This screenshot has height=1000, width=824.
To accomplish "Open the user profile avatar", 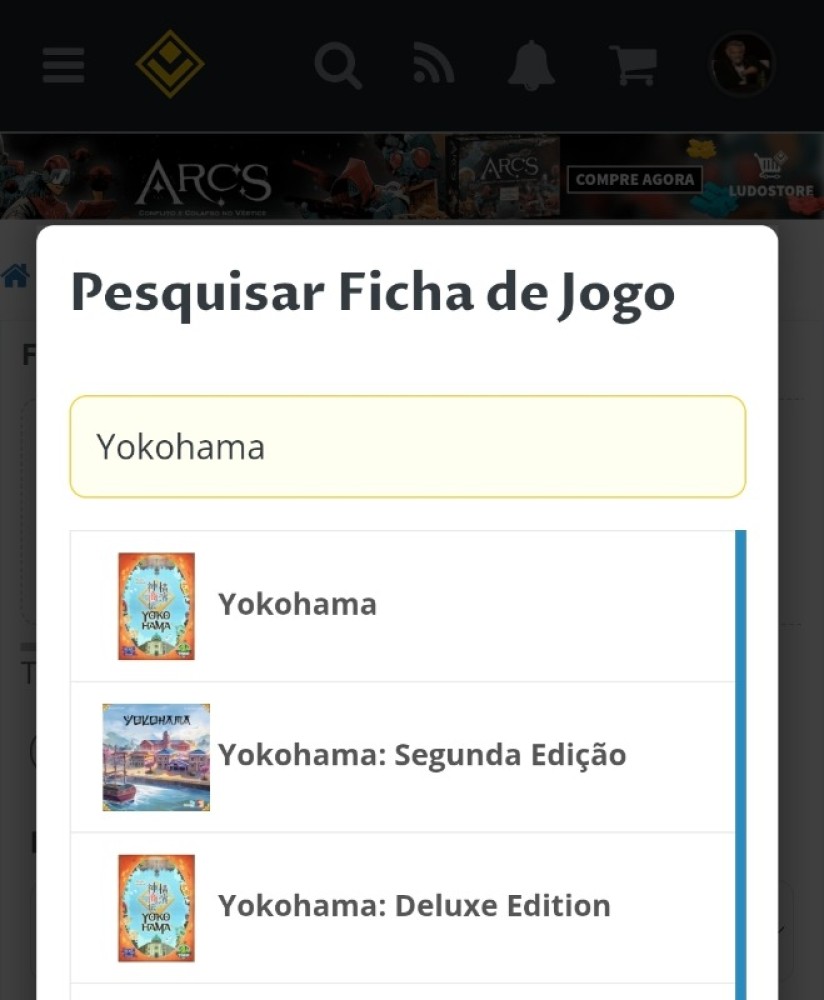I will (x=742, y=65).
